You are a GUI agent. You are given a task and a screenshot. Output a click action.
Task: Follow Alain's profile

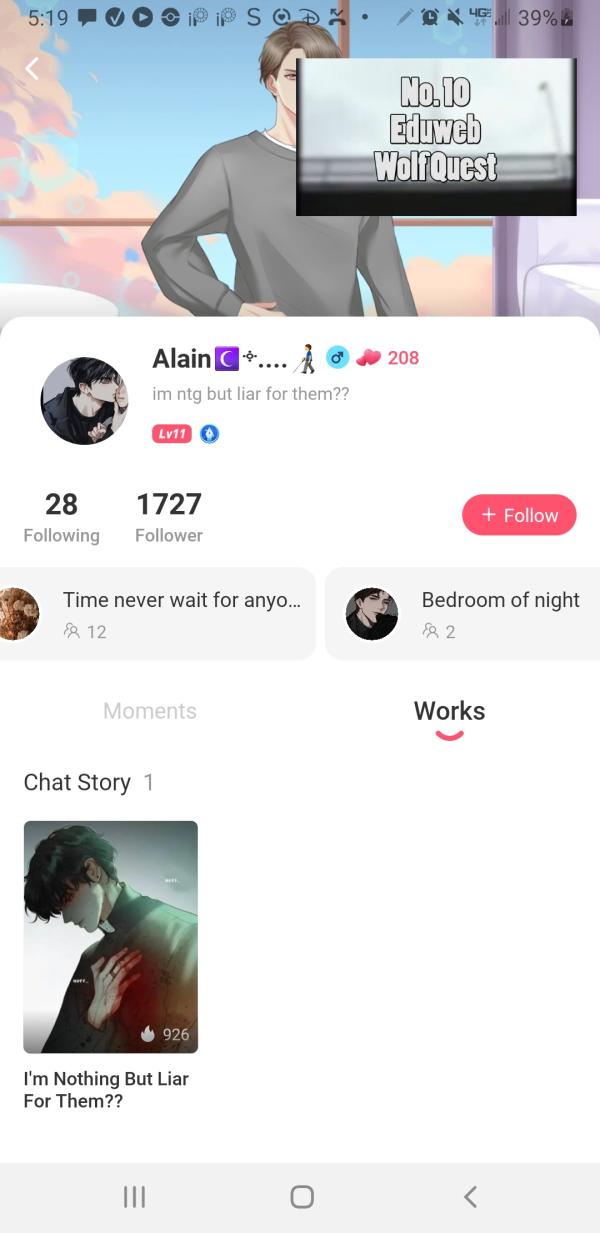[x=518, y=515]
